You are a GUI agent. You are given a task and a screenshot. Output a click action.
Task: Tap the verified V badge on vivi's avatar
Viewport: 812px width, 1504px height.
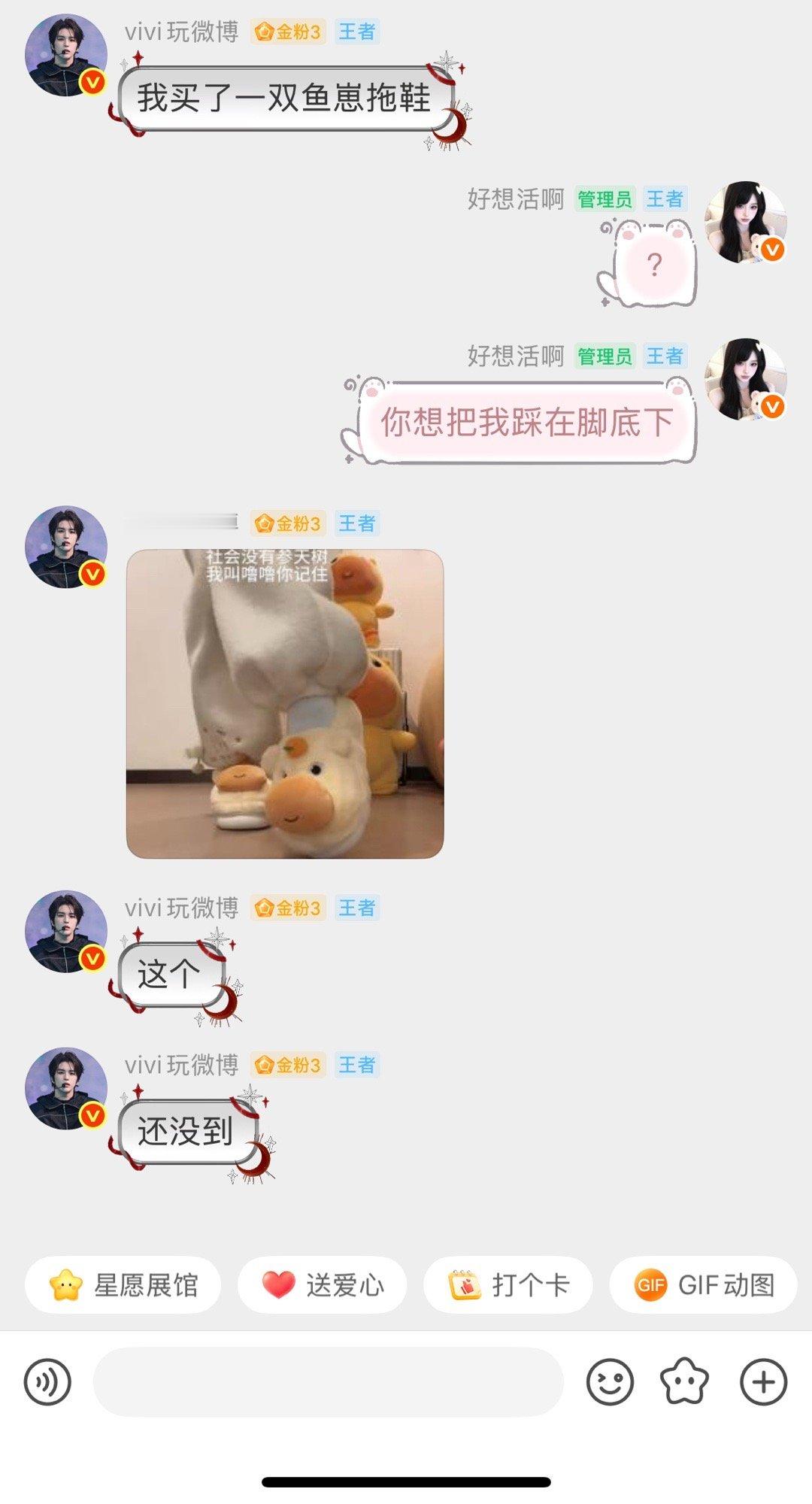91,83
